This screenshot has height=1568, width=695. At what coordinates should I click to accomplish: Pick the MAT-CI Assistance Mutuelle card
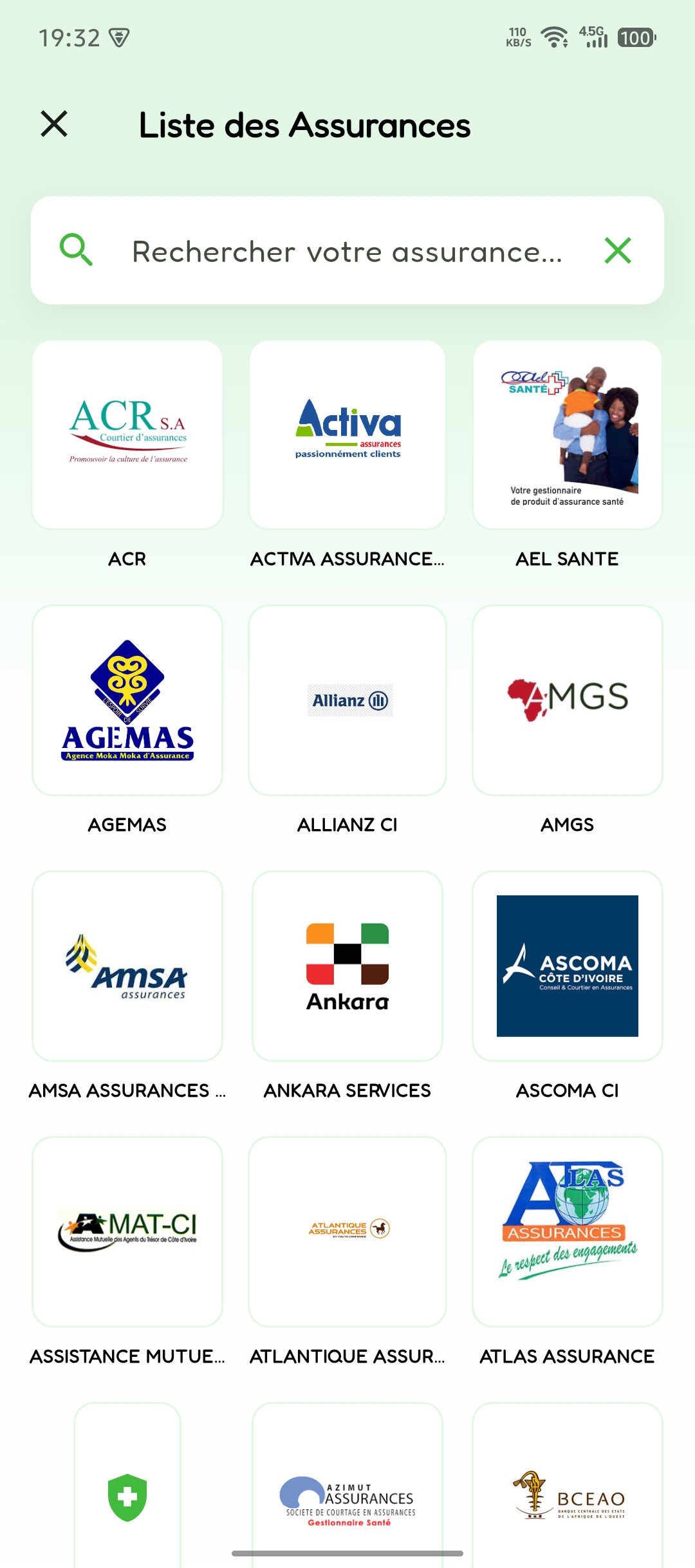(x=127, y=1231)
